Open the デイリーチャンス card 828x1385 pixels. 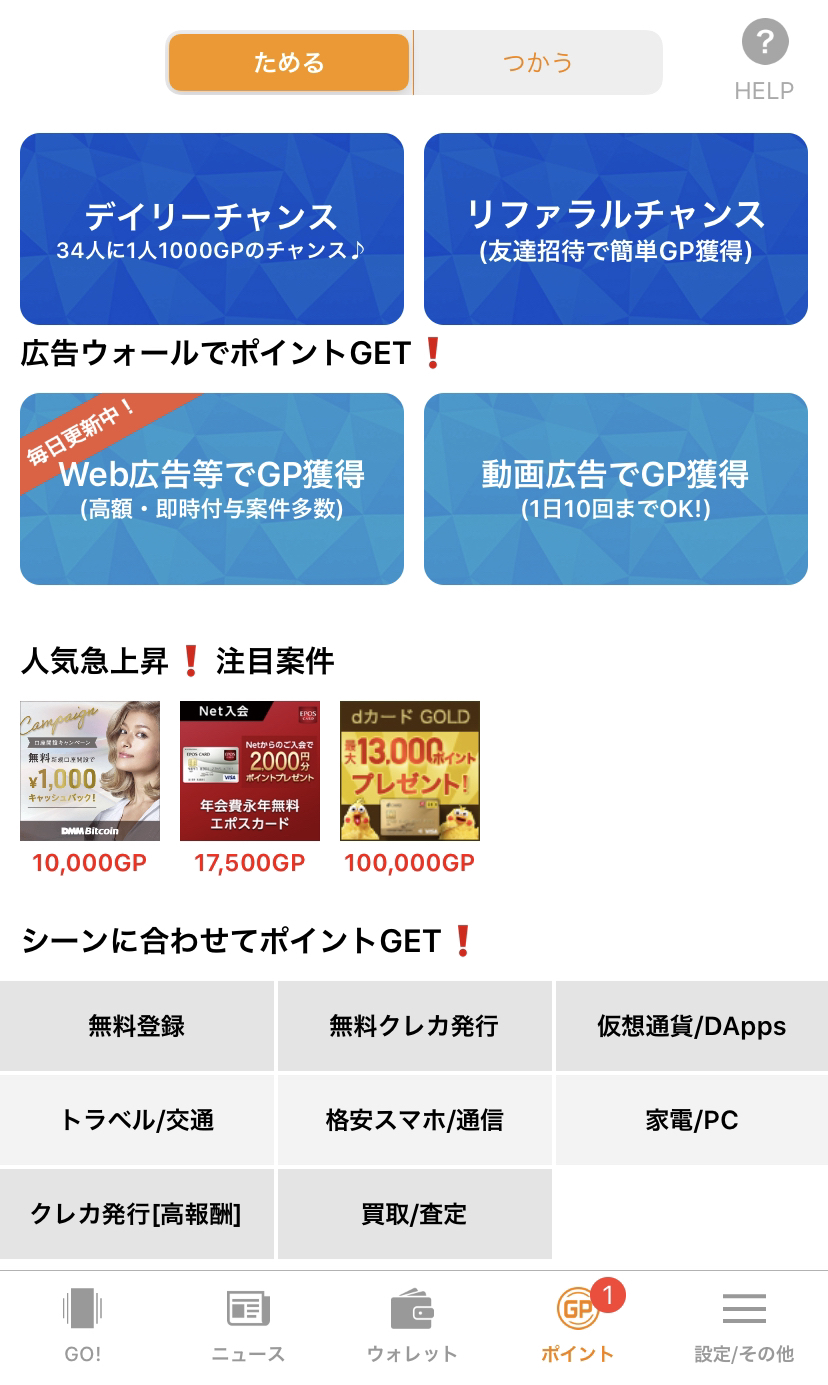(x=212, y=229)
